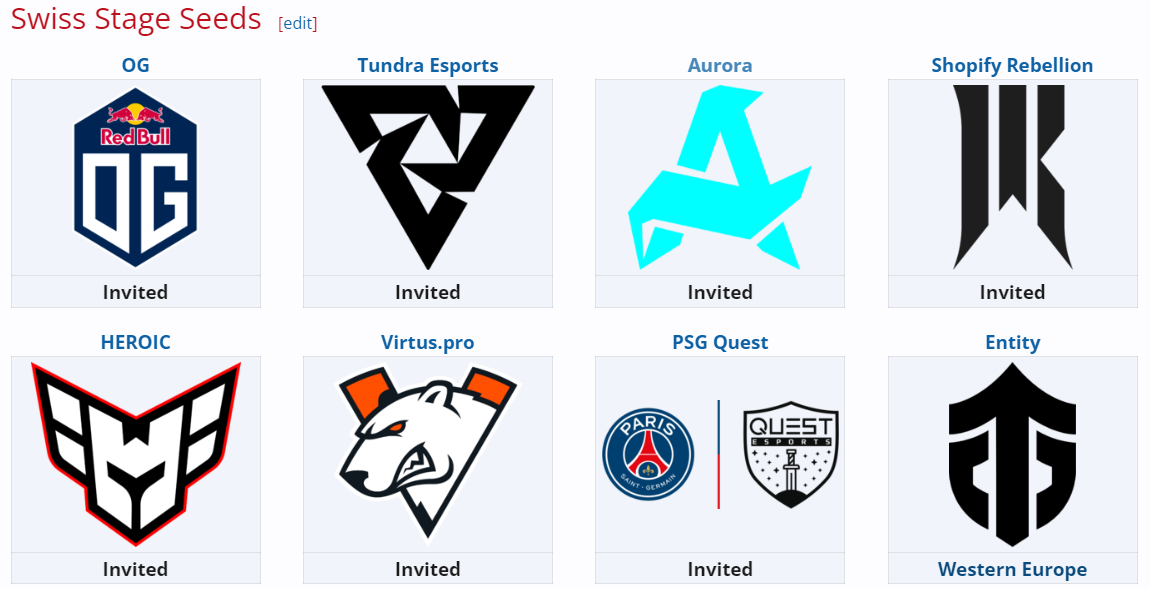Open the Entity team link

click(1012, 342)
